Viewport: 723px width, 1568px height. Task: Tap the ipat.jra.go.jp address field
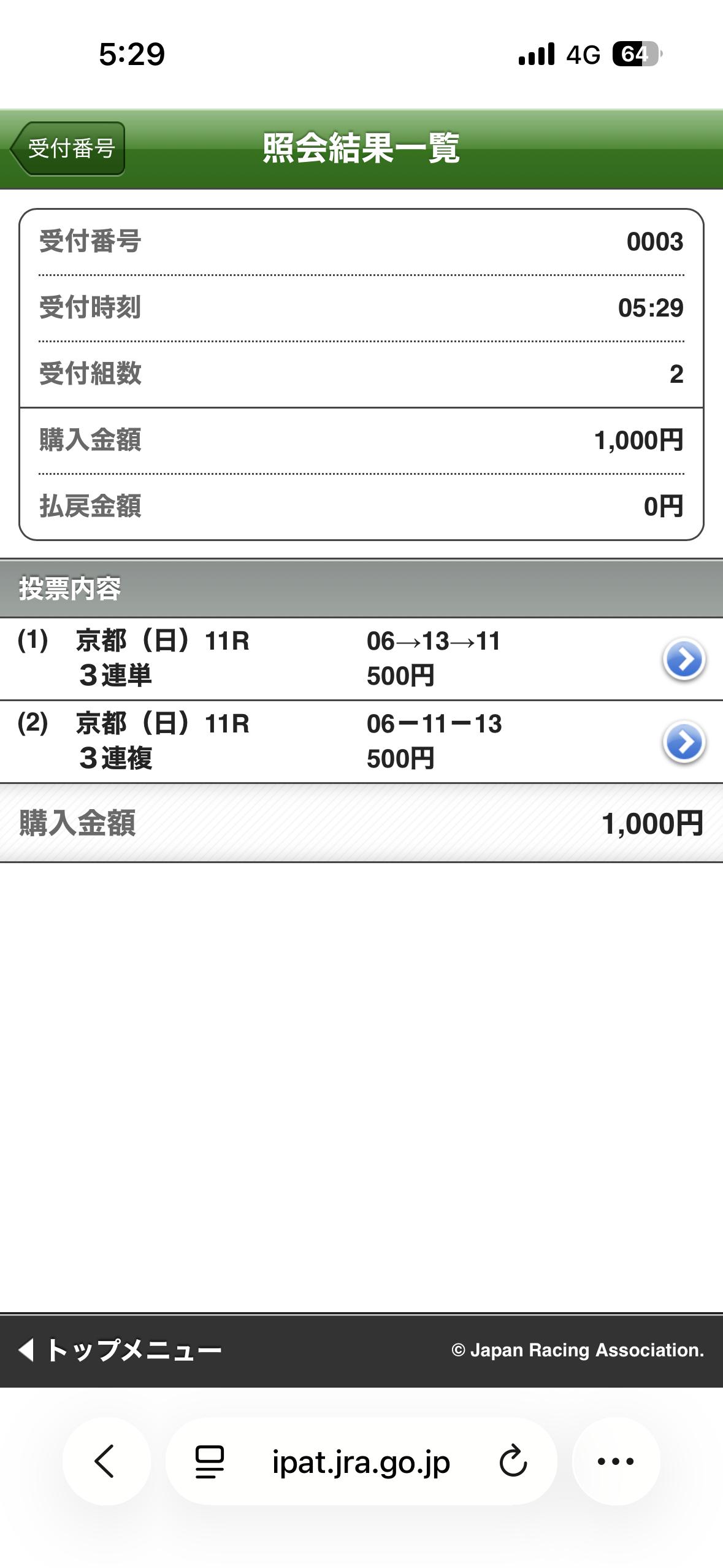tap(361, 1463)
